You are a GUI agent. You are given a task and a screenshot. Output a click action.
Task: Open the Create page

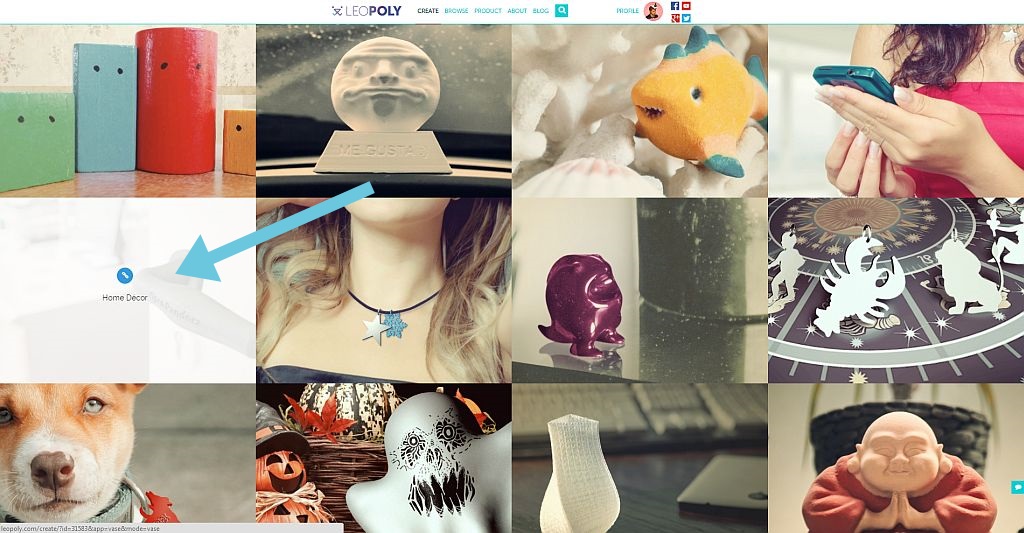(427, 11)
